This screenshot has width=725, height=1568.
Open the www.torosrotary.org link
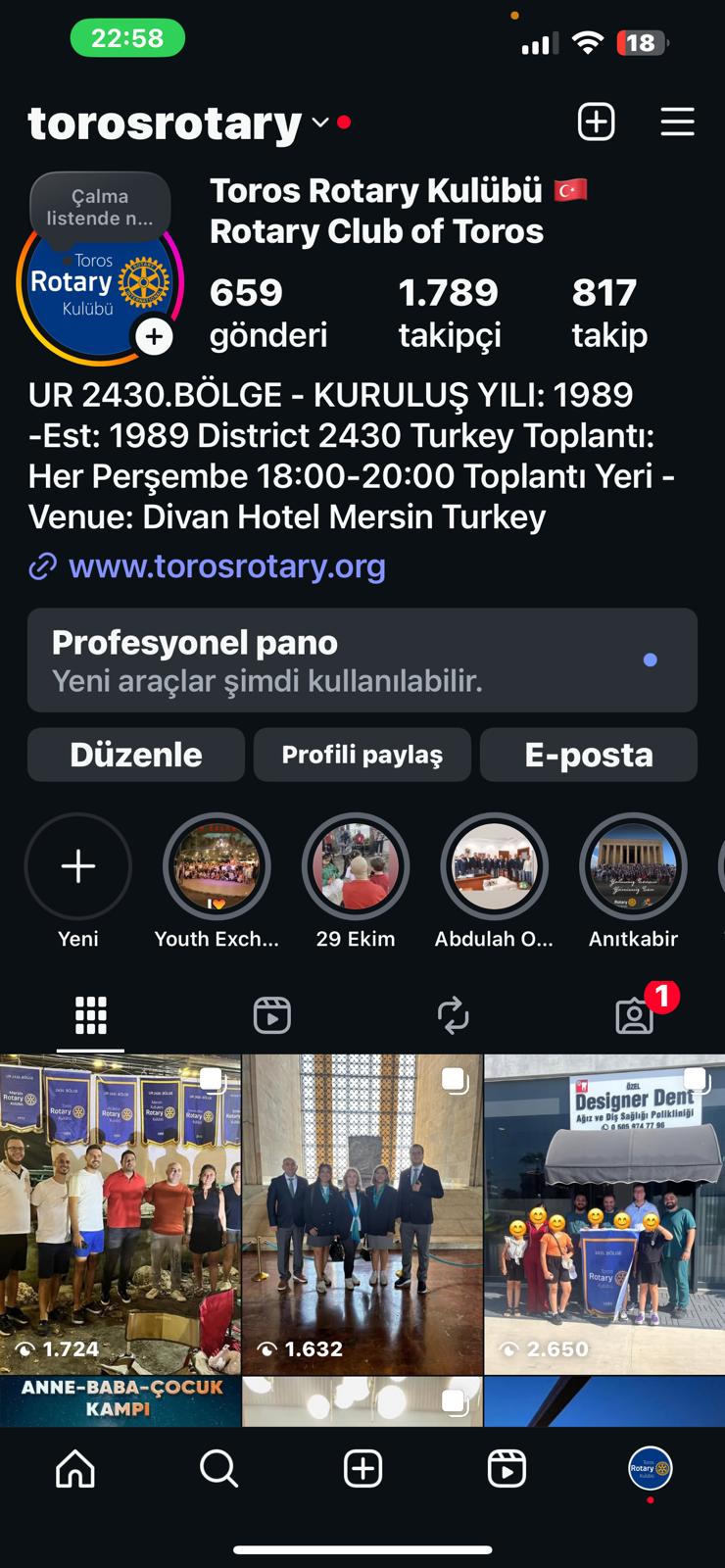226,566
